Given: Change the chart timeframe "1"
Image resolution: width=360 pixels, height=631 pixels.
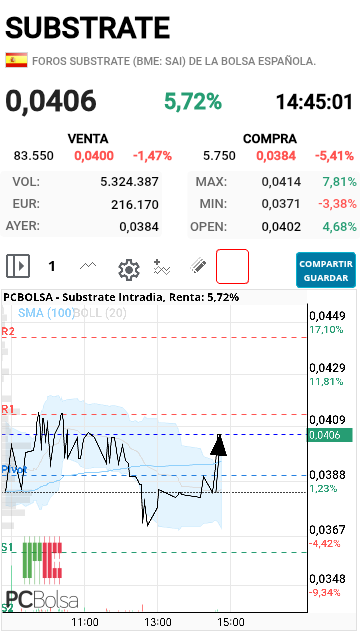Looking at the screenshot, I should [51, 266].
